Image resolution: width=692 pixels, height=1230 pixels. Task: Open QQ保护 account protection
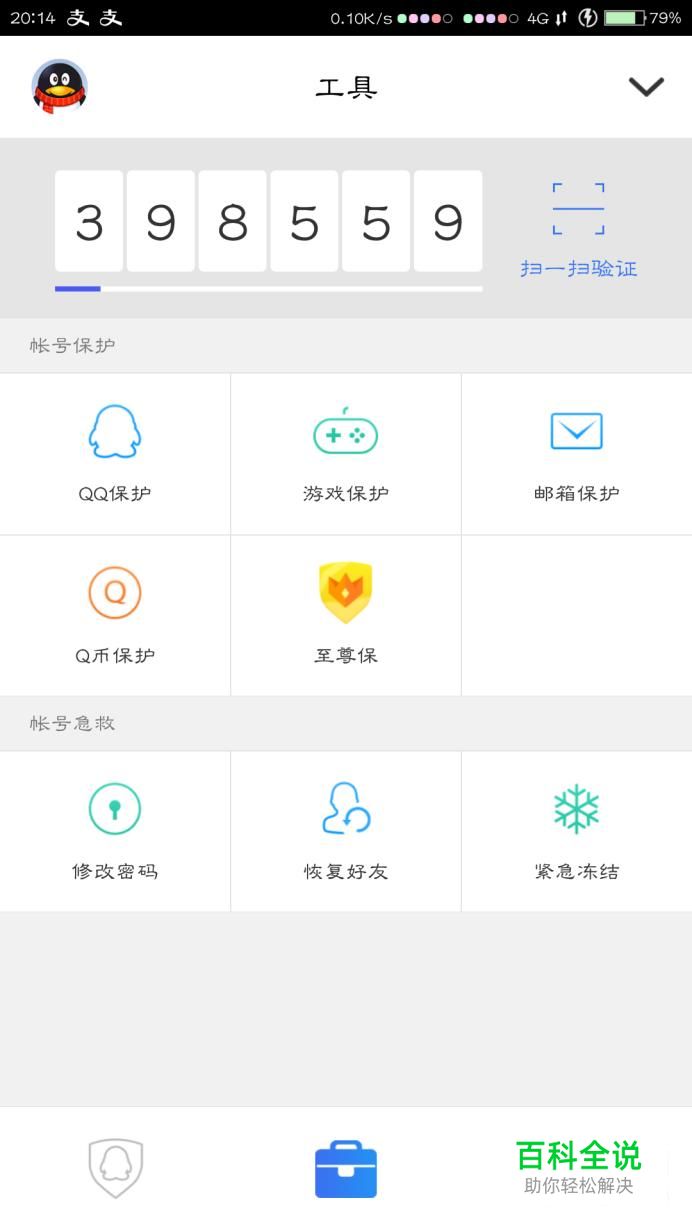point(115,454)
